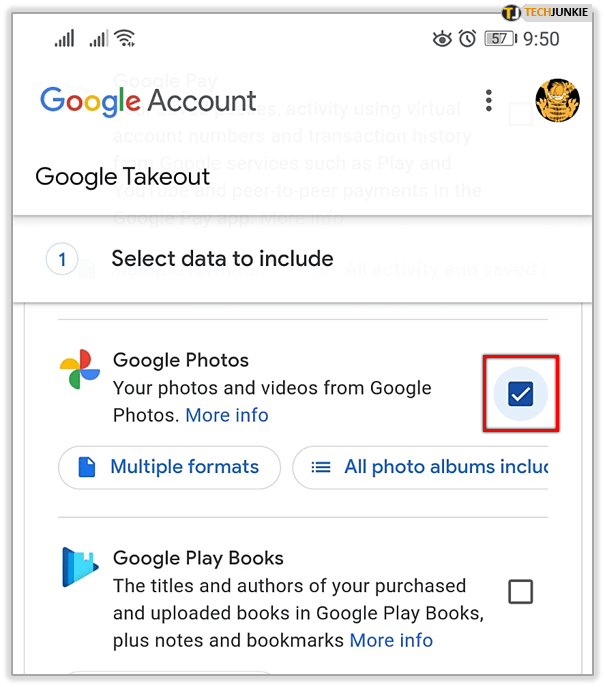Tap the Multiple formats chip
Viewport: 605px width, 687px height.
coord(169,467)
